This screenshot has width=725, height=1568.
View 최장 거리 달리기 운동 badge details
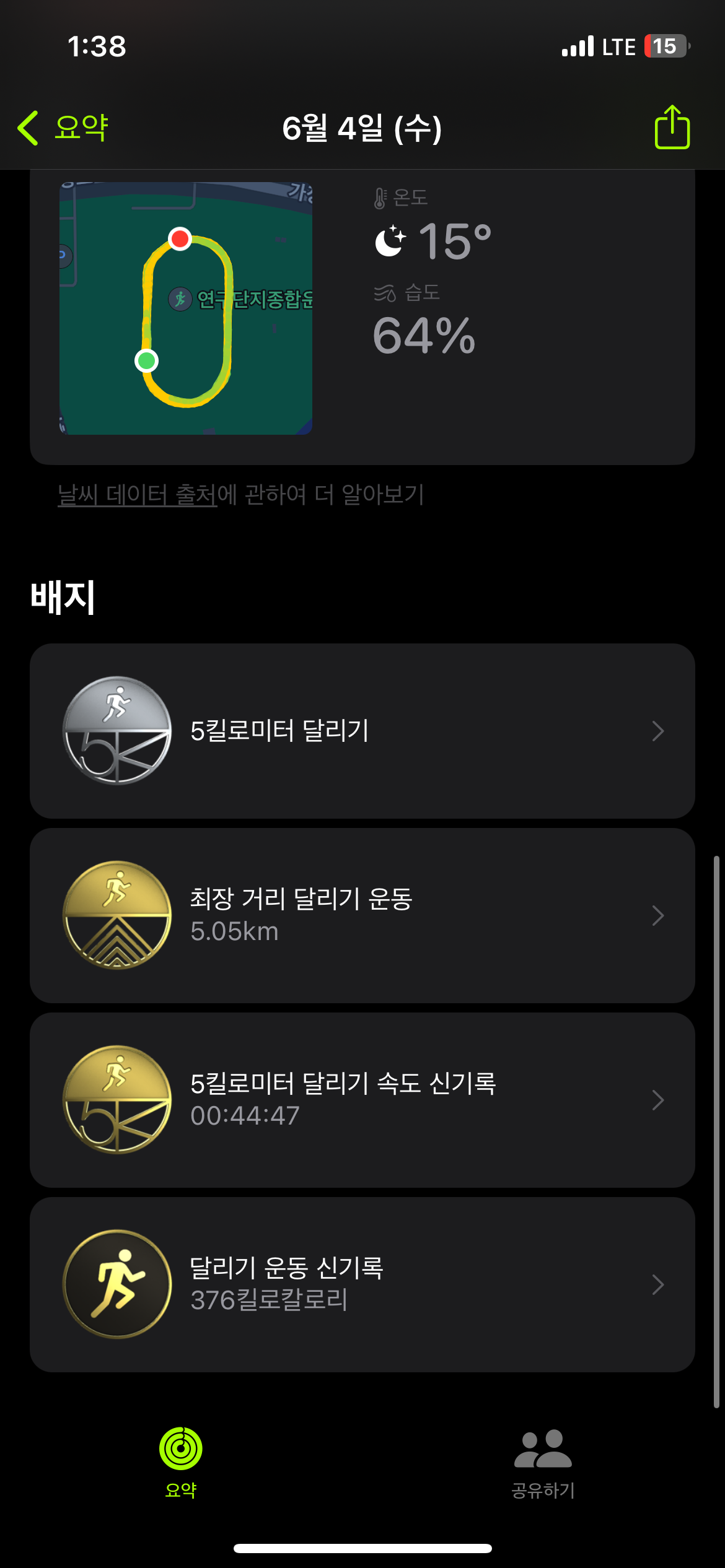[362, 915]
